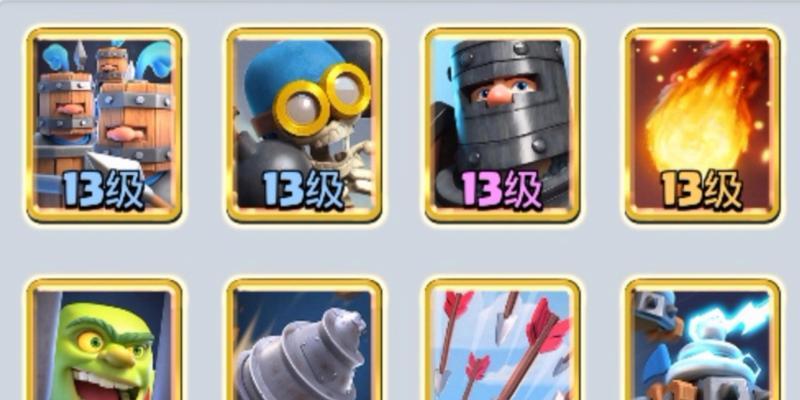The width and height of the screenshot is (800, 400).
Task: Tap the Fireball spell card
Action: [x=702, y=124]
